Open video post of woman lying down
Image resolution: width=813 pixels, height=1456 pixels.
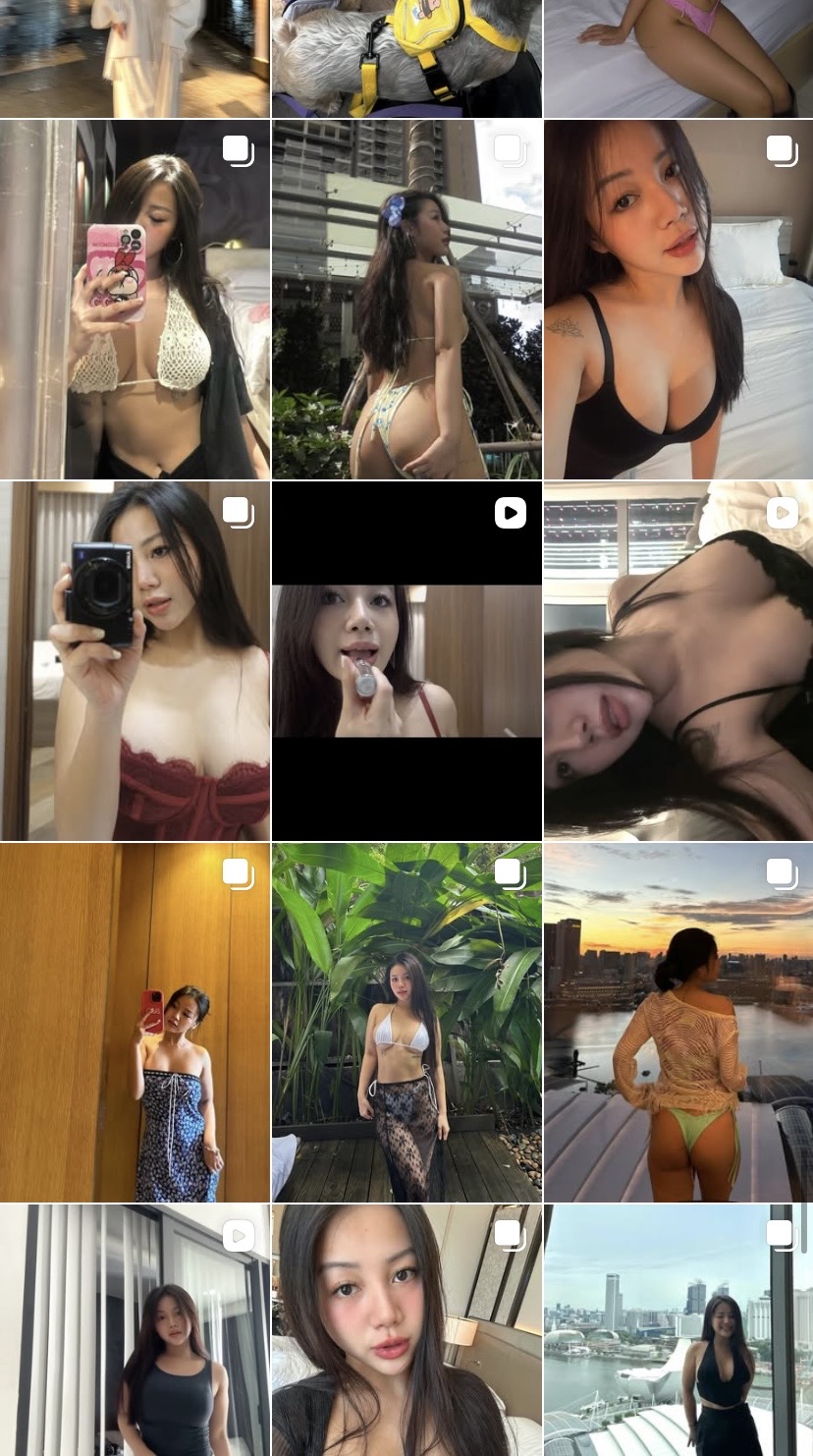pos(678,660)
